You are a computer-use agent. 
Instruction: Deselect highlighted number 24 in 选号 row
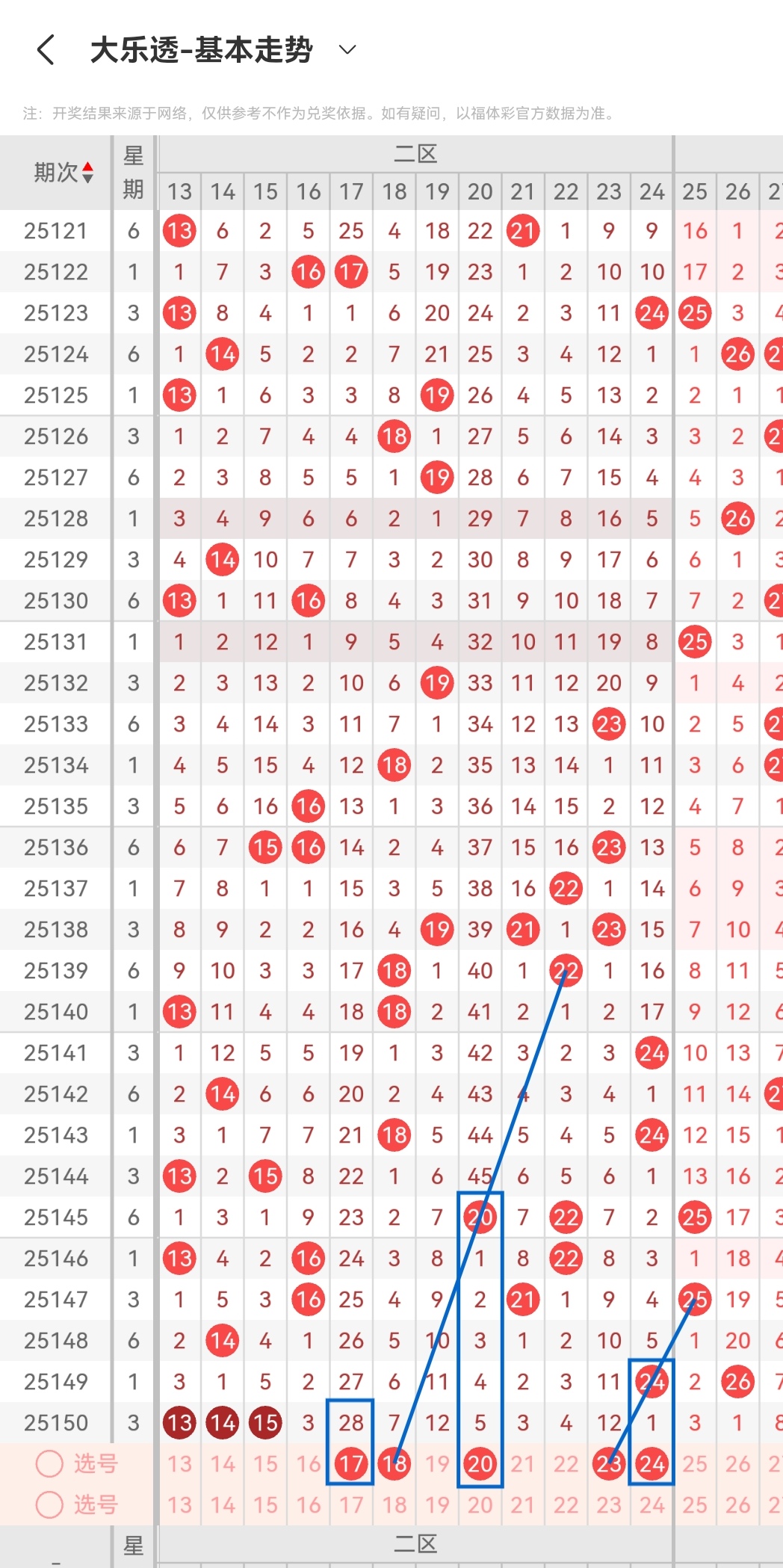[652, 1463]
